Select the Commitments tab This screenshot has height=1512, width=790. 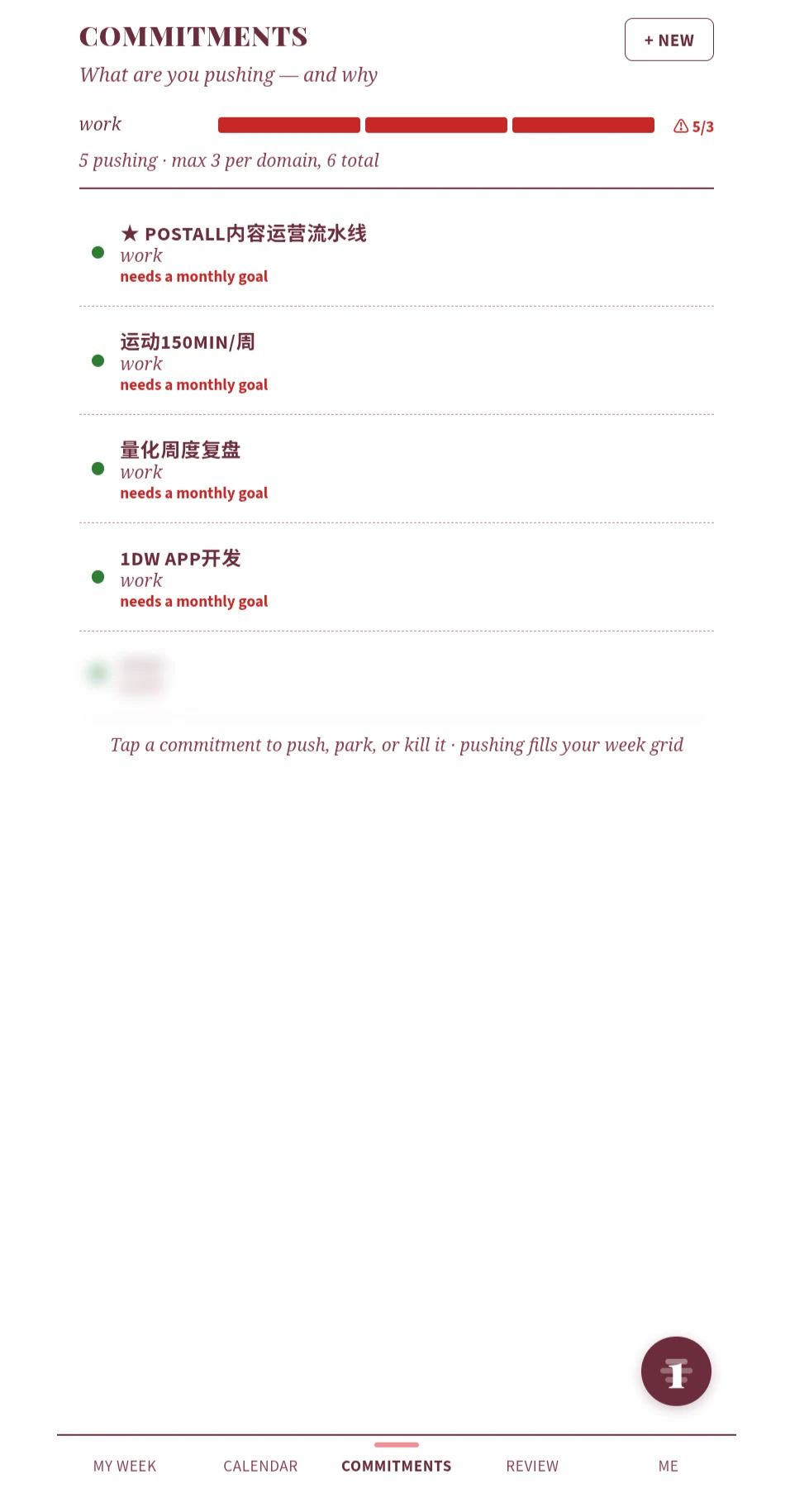tap(397, 1466)
